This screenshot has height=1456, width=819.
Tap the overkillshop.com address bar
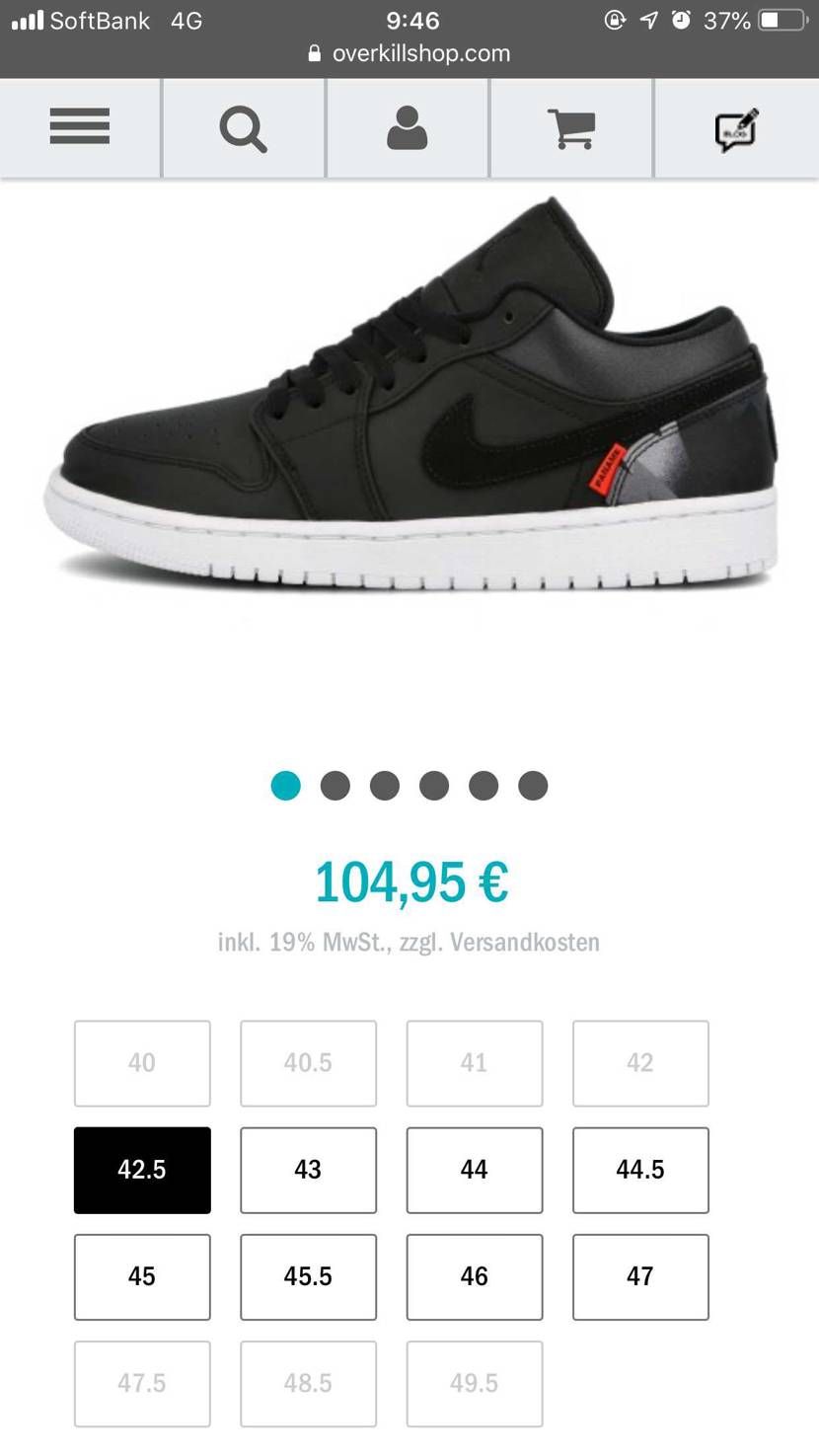tap(409, 53)
